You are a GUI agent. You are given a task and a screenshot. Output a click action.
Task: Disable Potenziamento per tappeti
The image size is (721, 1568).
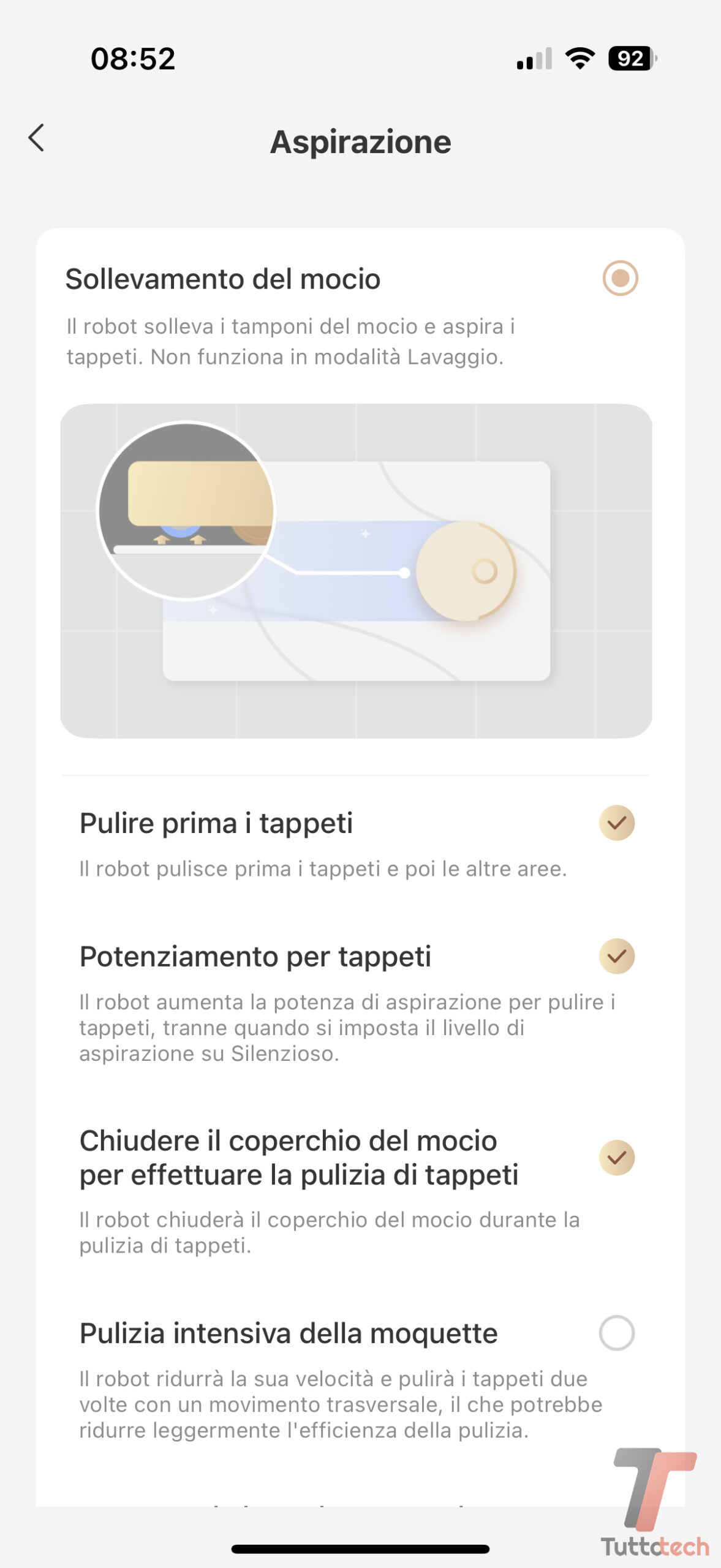[616, 956]
